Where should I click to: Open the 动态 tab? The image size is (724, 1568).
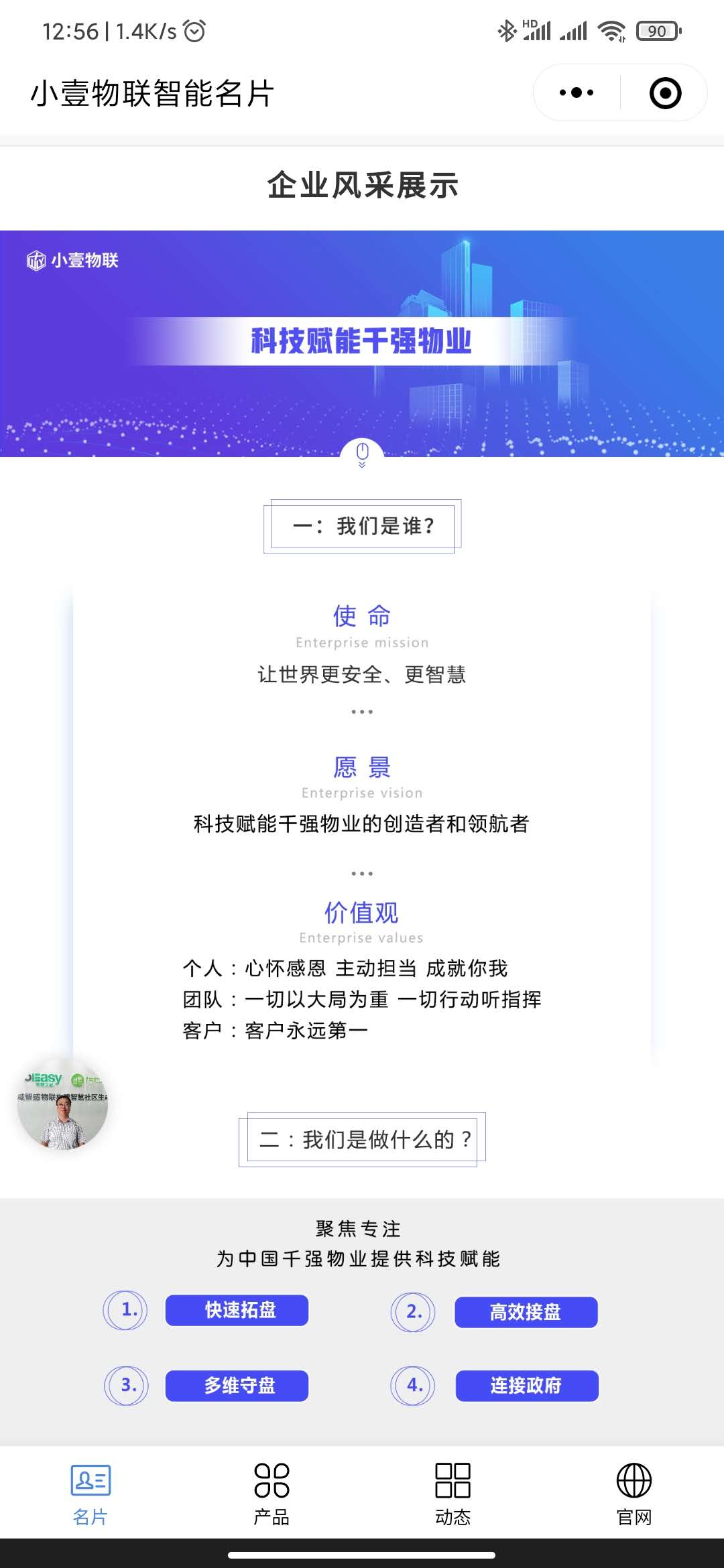tap(452, 1492)
